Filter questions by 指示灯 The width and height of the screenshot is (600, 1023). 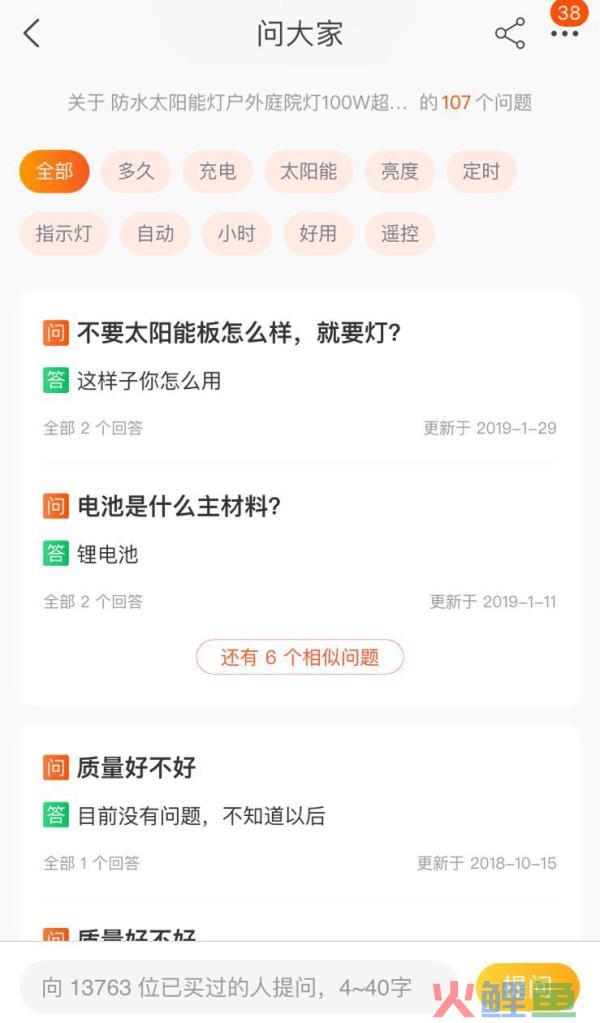pos(64,233)
